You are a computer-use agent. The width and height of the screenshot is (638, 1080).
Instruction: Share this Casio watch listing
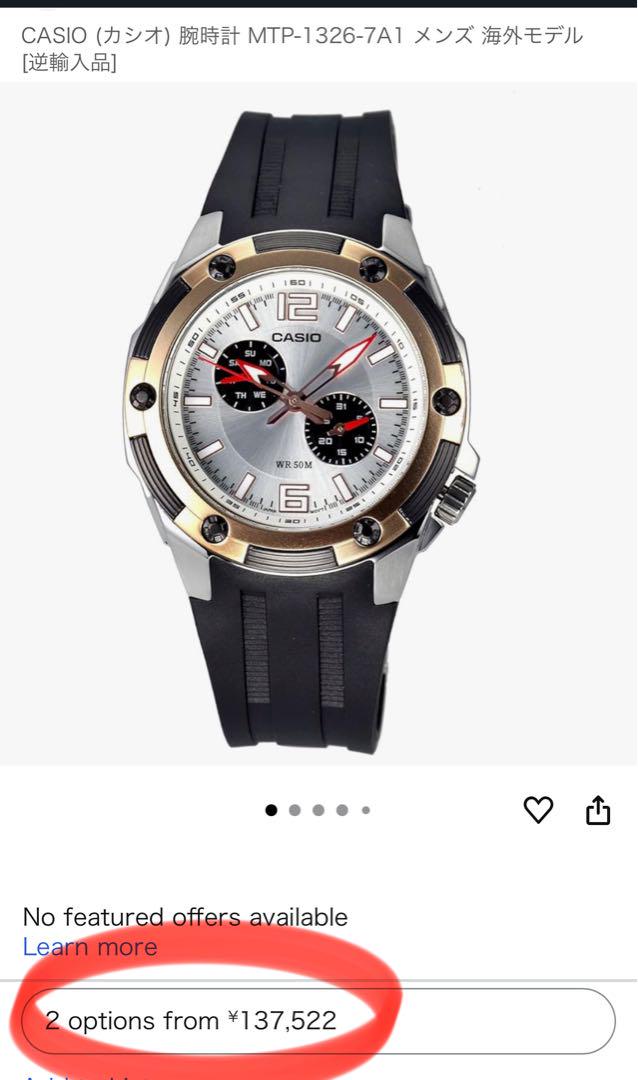[598, 810]
